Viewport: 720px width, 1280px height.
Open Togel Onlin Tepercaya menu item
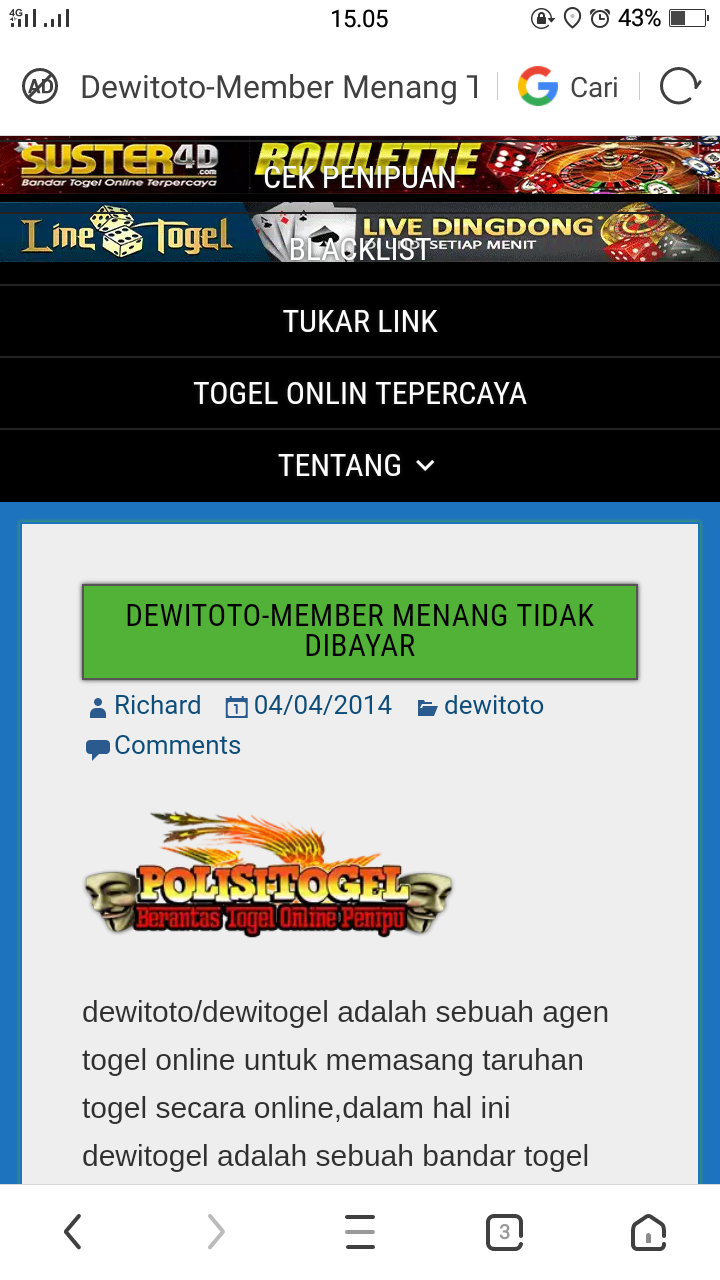[x=360, y=393]
